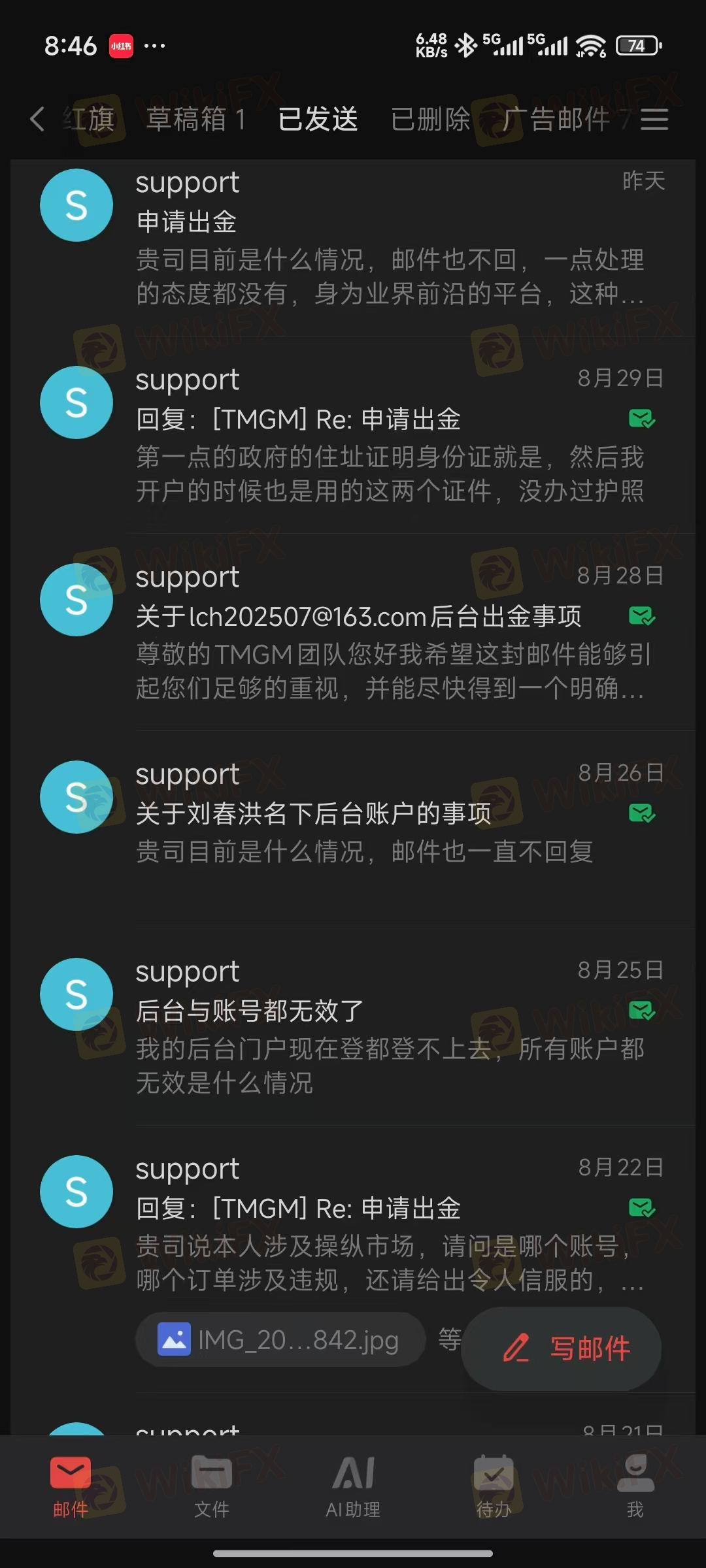
Task: Open email 后台与账号都无效了
Action: pyautogui.click(x=353, y=1027)
